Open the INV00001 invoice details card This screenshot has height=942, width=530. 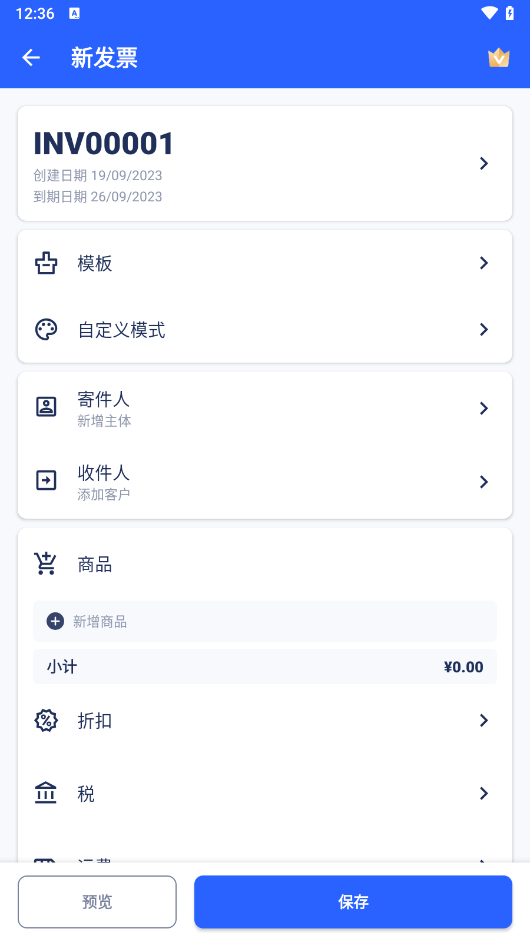pos(265,163)
